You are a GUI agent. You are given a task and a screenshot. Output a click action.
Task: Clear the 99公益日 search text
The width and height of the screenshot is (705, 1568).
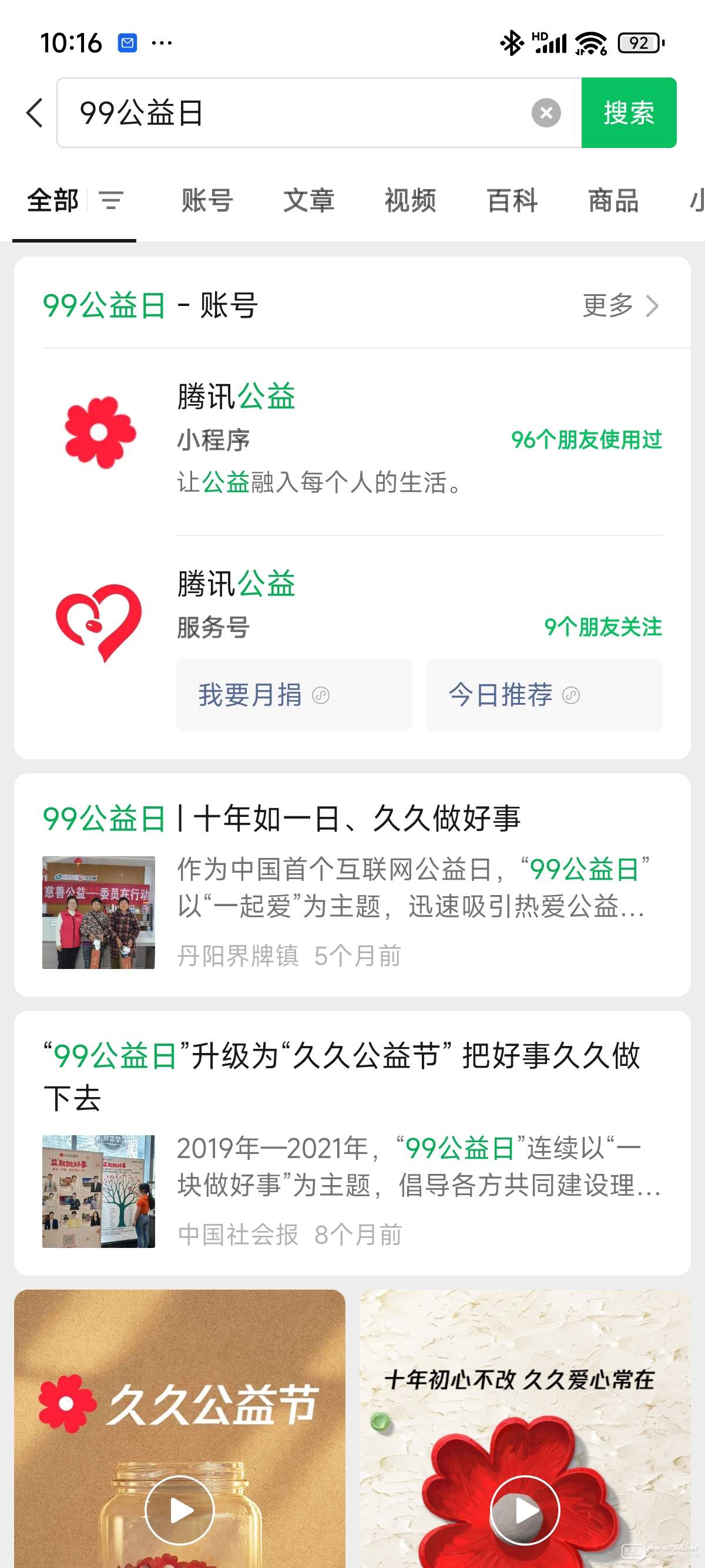click(545, 113)
